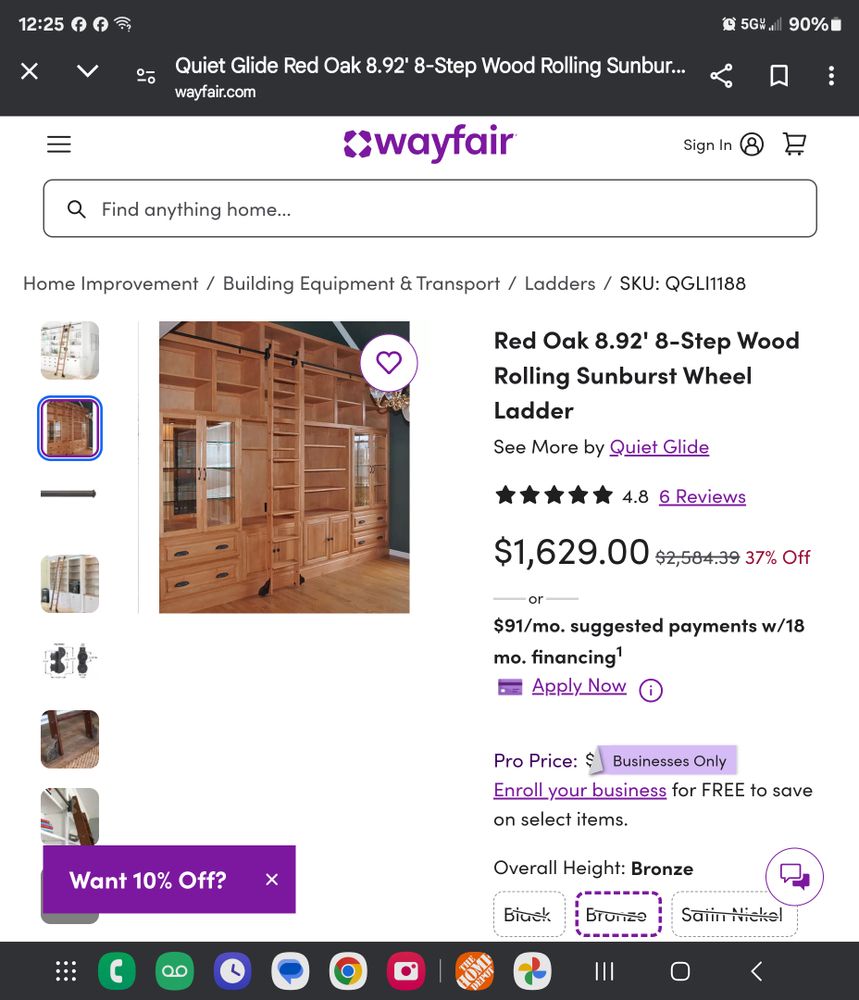The image size is (859, 1000).
Task: Open the Ladders category breadcrumb
Action: pos(560,283)
